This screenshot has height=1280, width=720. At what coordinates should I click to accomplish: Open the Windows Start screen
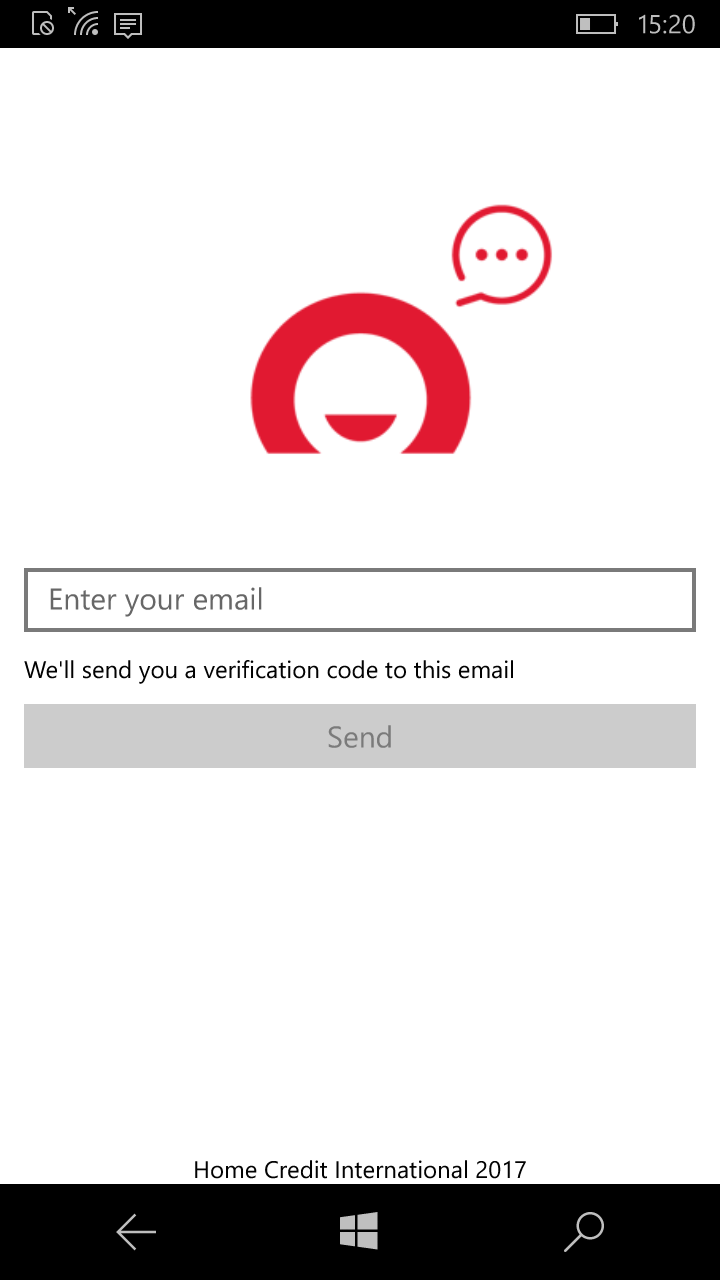(359, 1231)
